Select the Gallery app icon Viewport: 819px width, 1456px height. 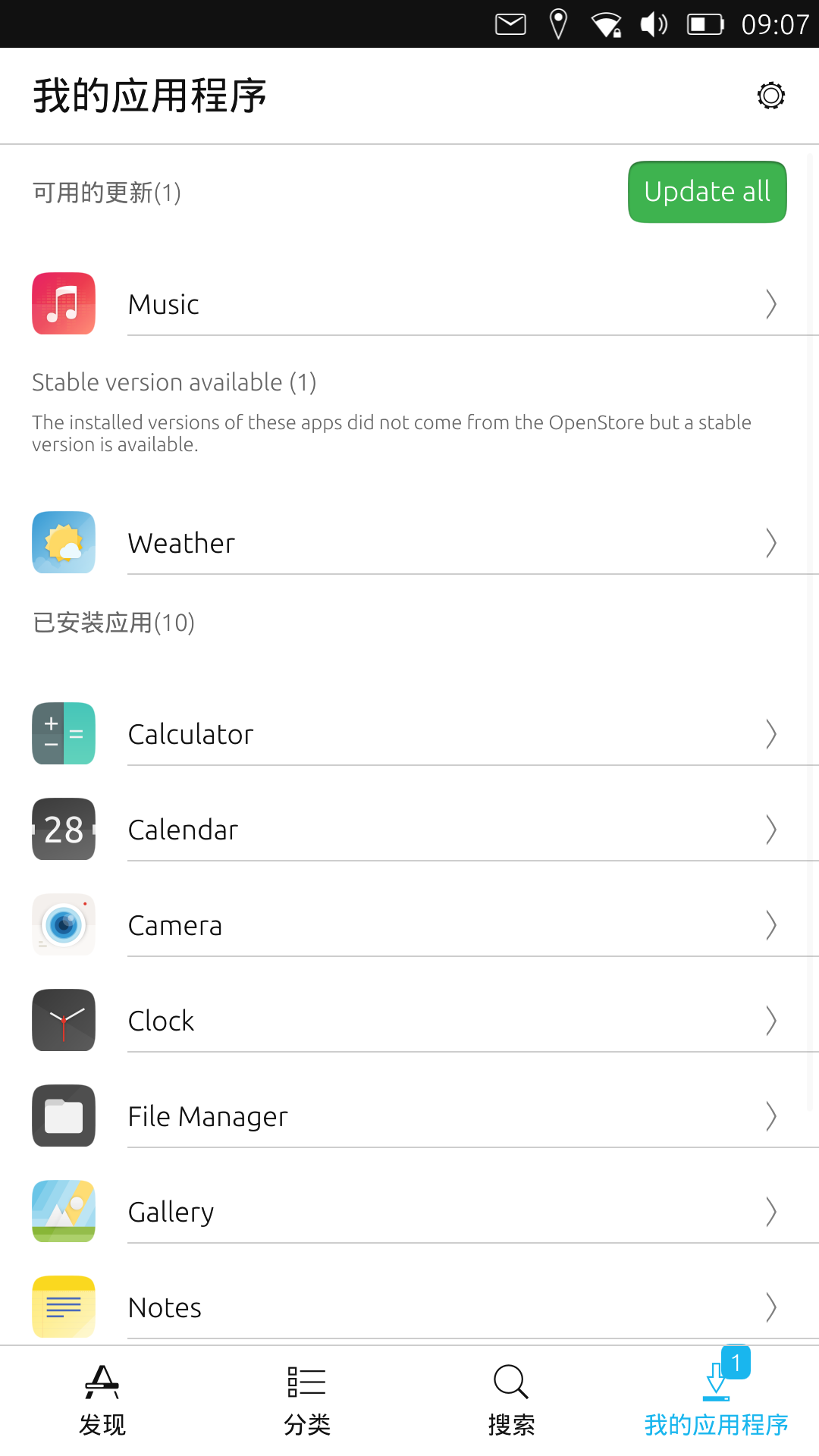[63, 1211]
